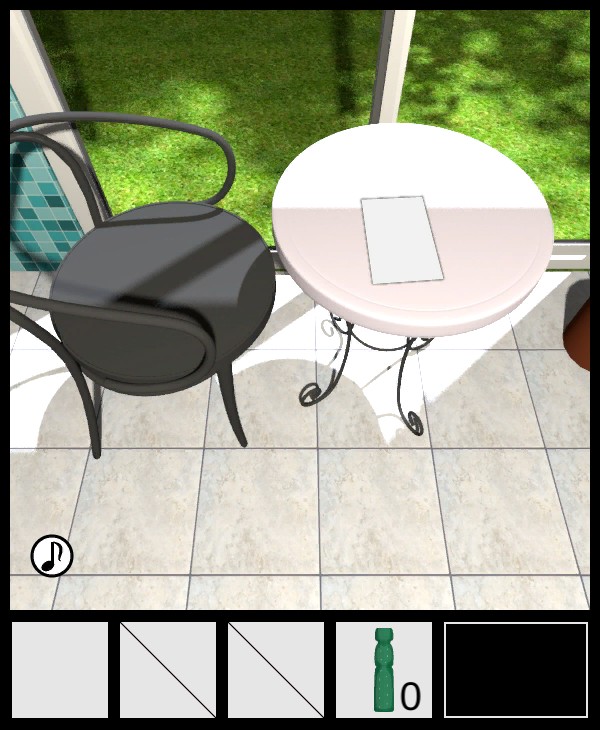Open the black item detail box
Image resolution: width=600 pixels, height=730 pixels.
tap(516, 670)
